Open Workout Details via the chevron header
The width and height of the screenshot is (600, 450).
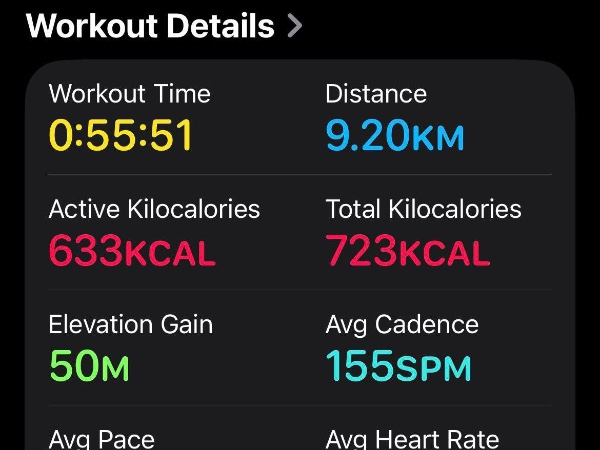tap(164, 26)
